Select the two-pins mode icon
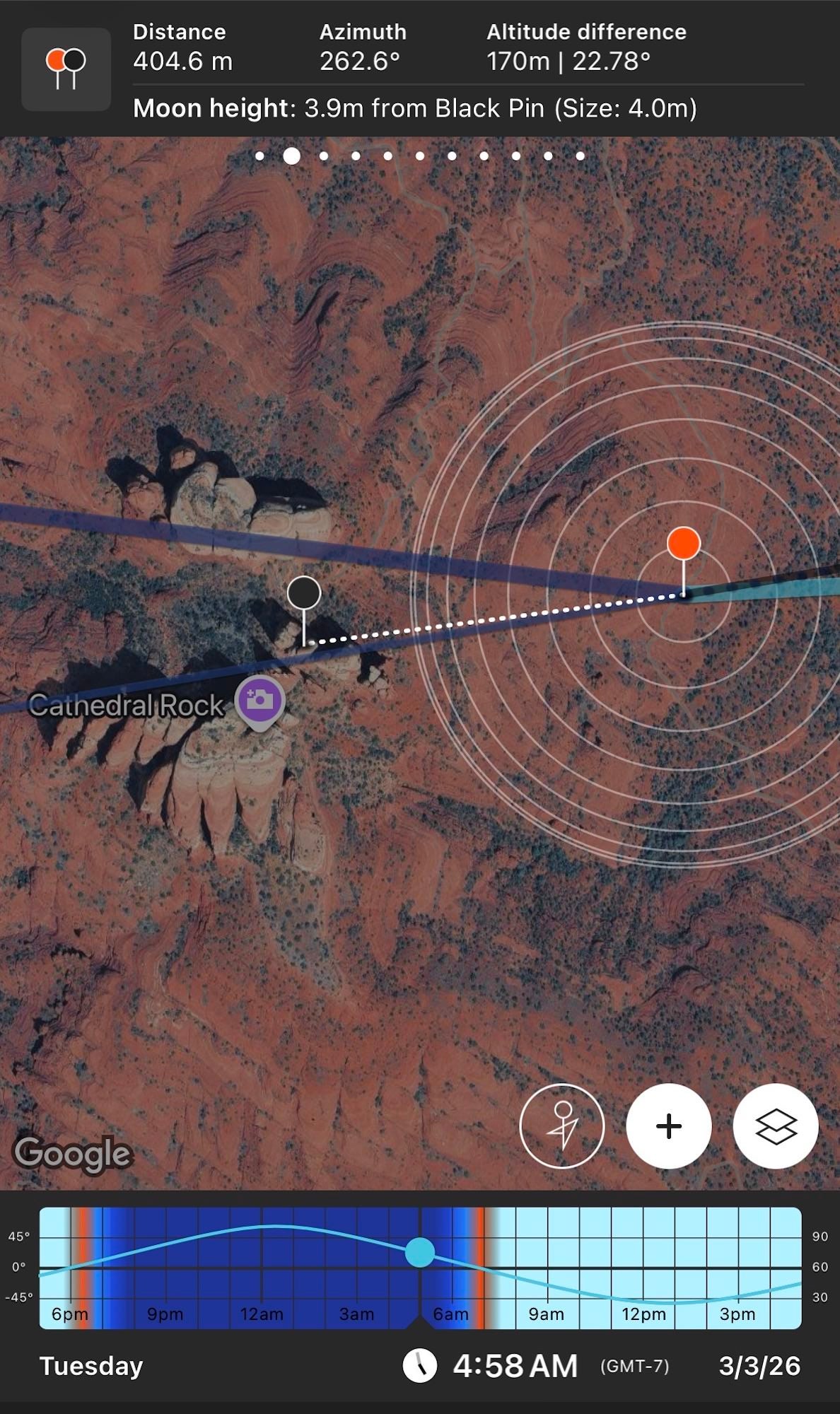Viewport: 840px width, 1414px height. [x=65, y=66]
